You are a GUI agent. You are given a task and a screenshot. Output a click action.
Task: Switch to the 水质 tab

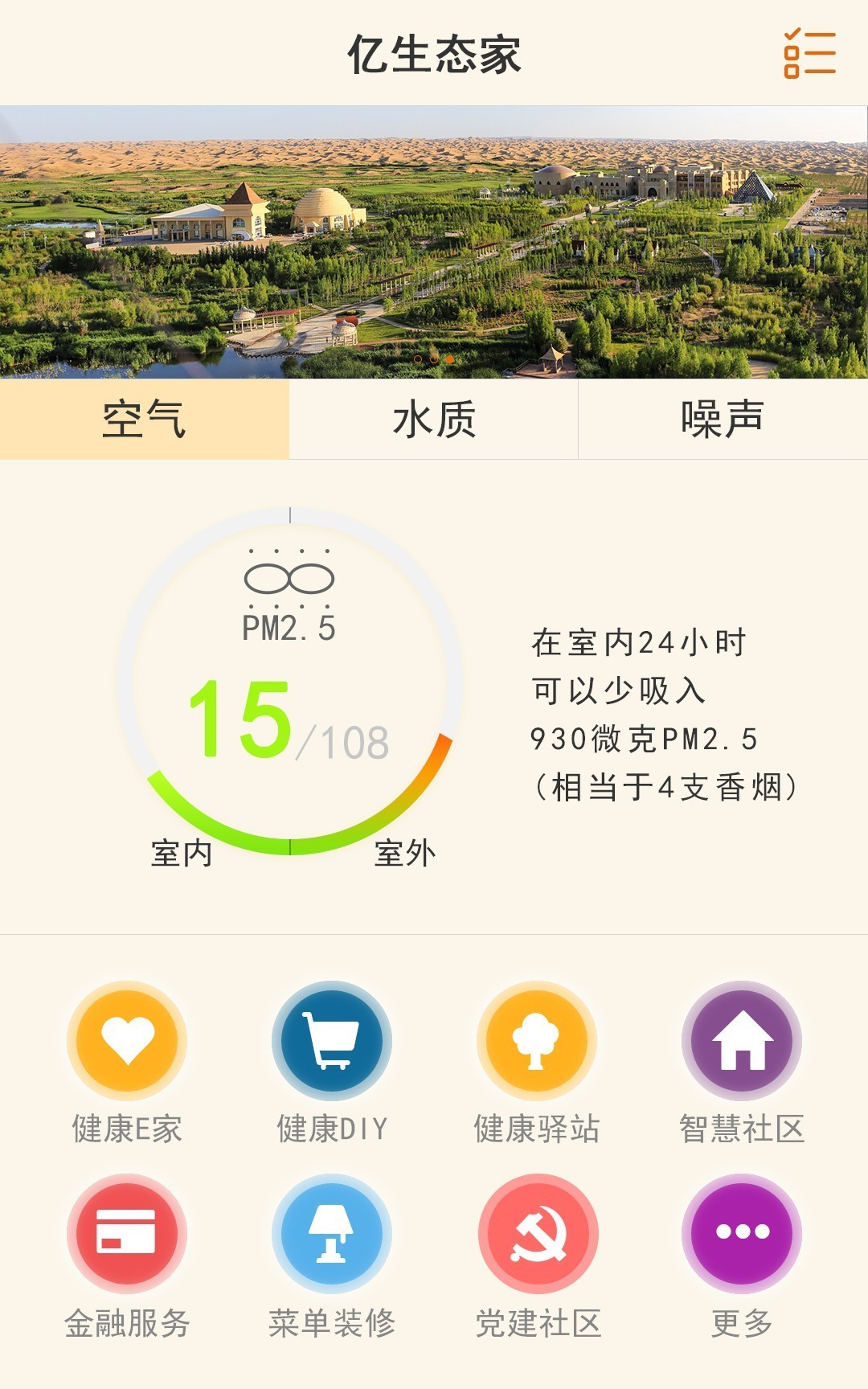[434, 422]
